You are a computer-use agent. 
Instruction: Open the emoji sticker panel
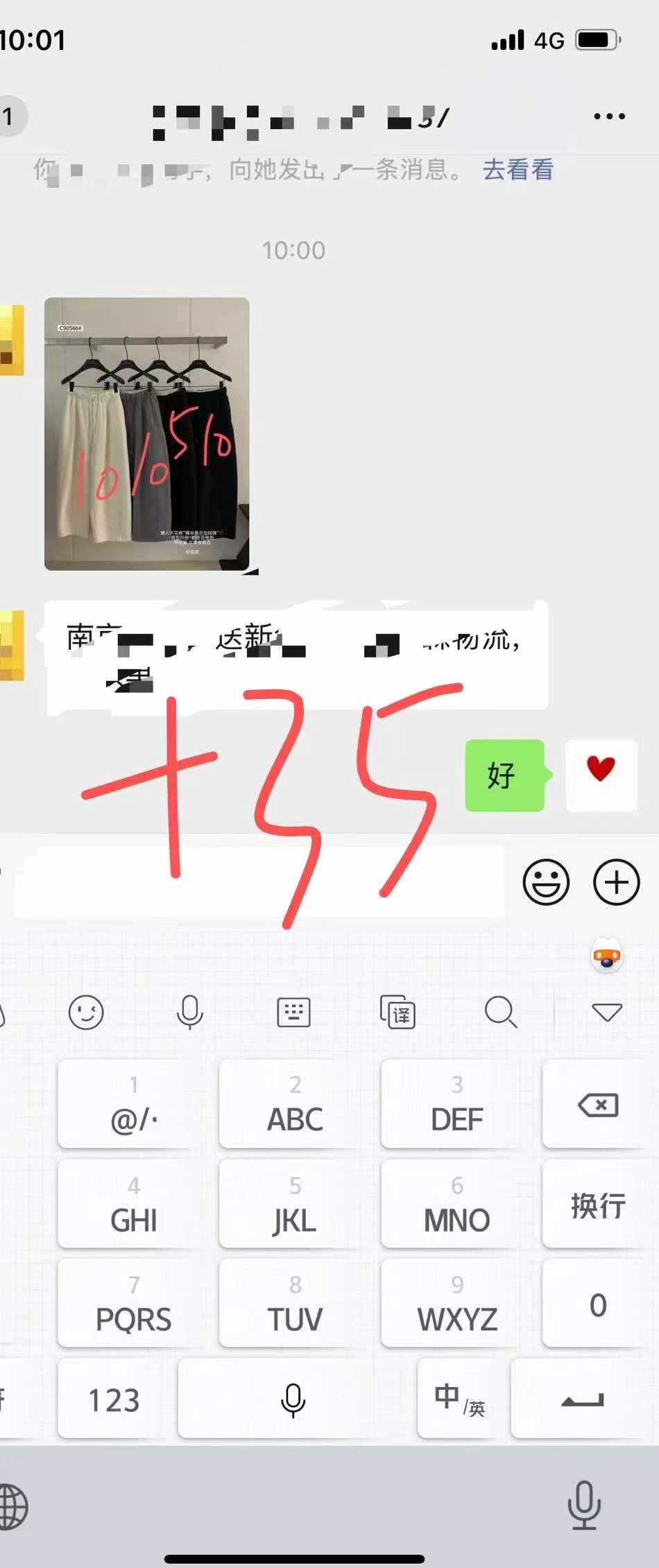[x=546, y=882]
